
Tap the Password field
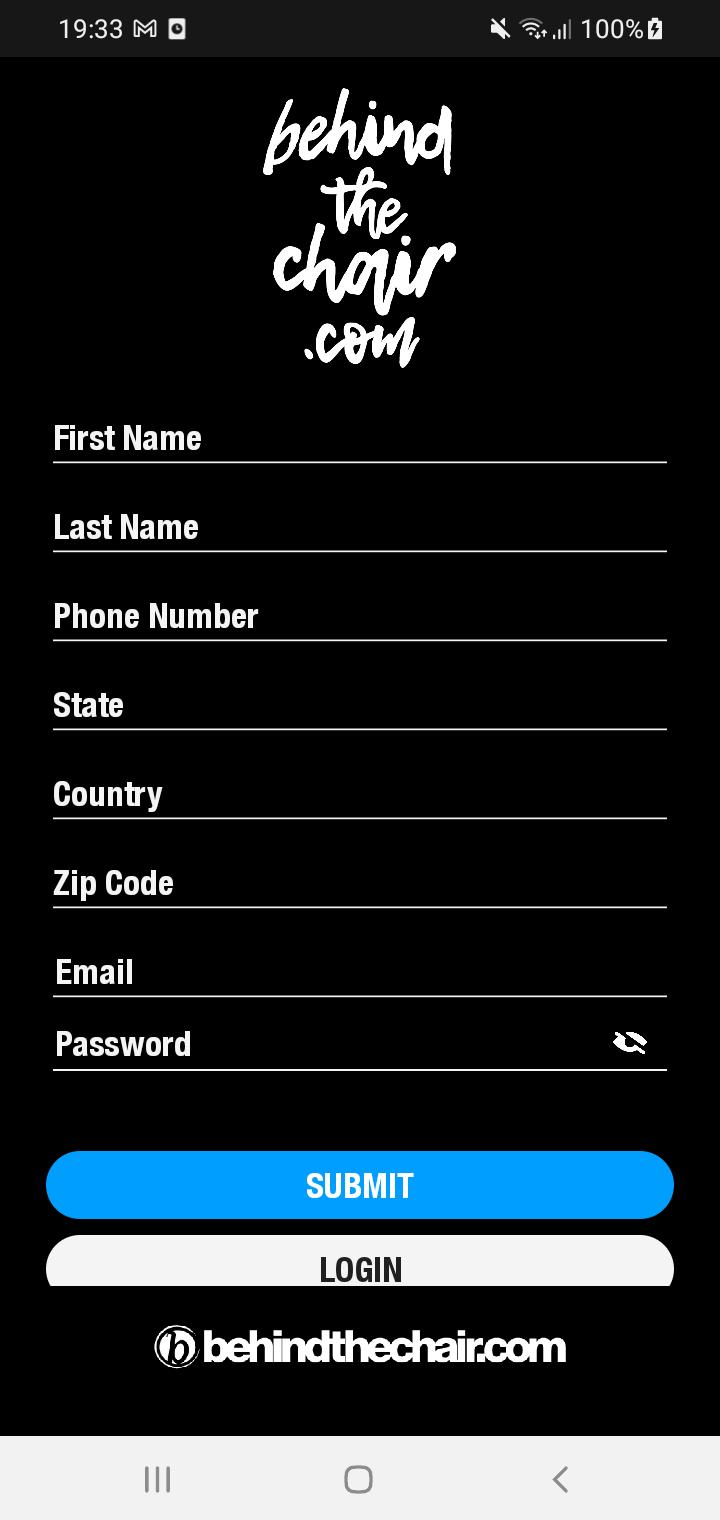coord(320,1044)
